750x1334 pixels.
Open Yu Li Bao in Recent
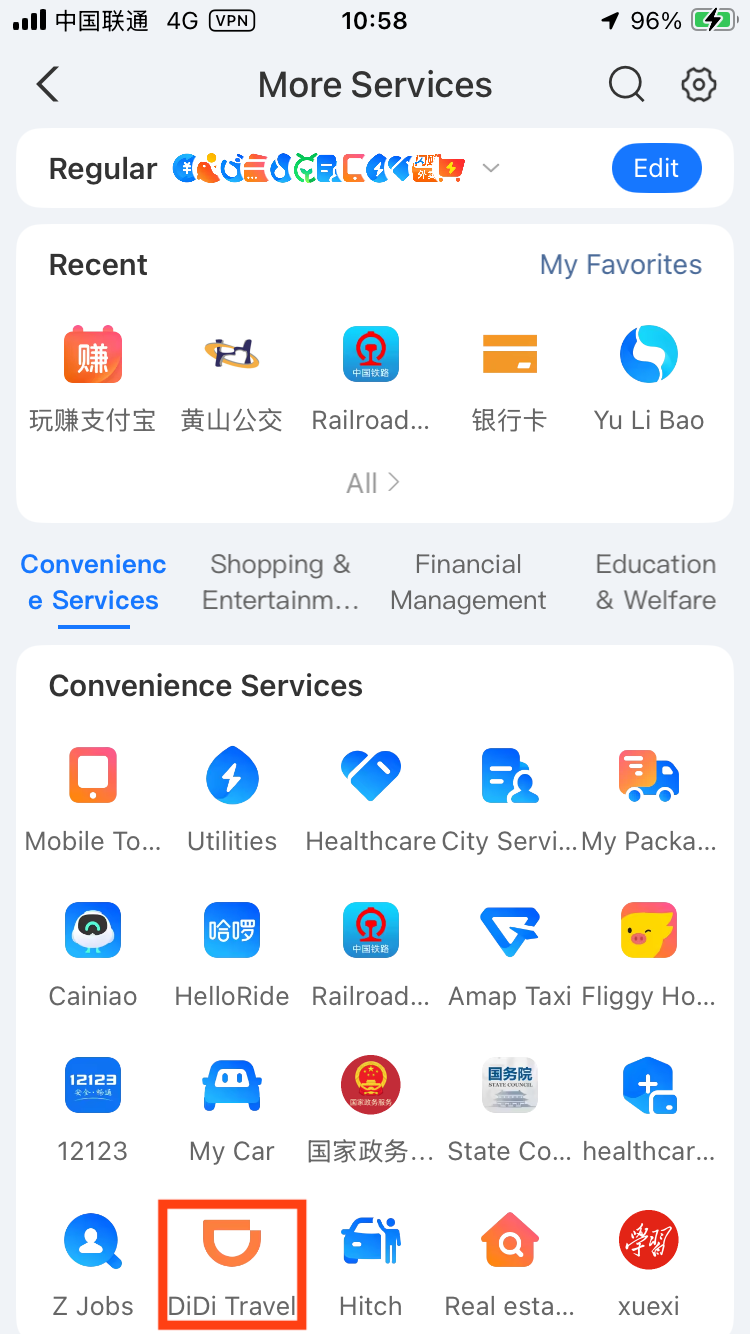point(648,378)
